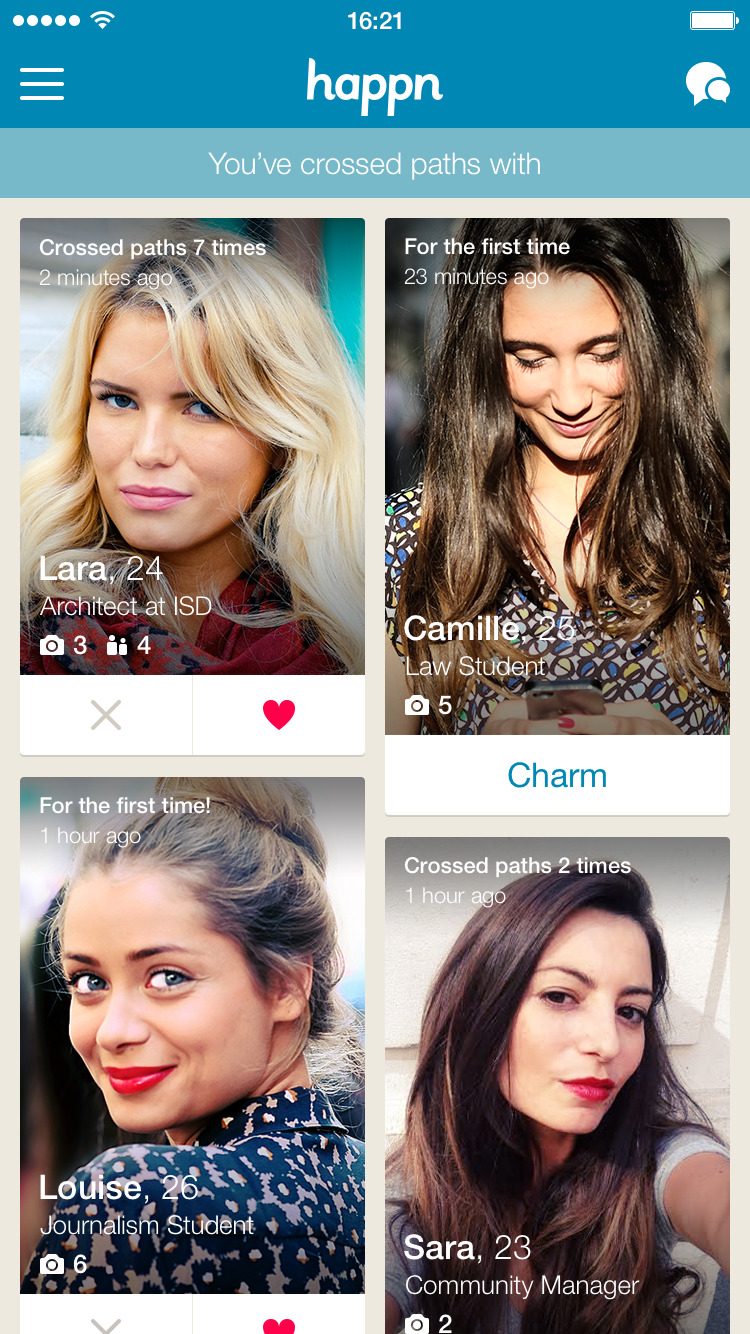Open Lara's profile card
The height and width of the screenshot is (1334, 750).
[x=192, y=446]
